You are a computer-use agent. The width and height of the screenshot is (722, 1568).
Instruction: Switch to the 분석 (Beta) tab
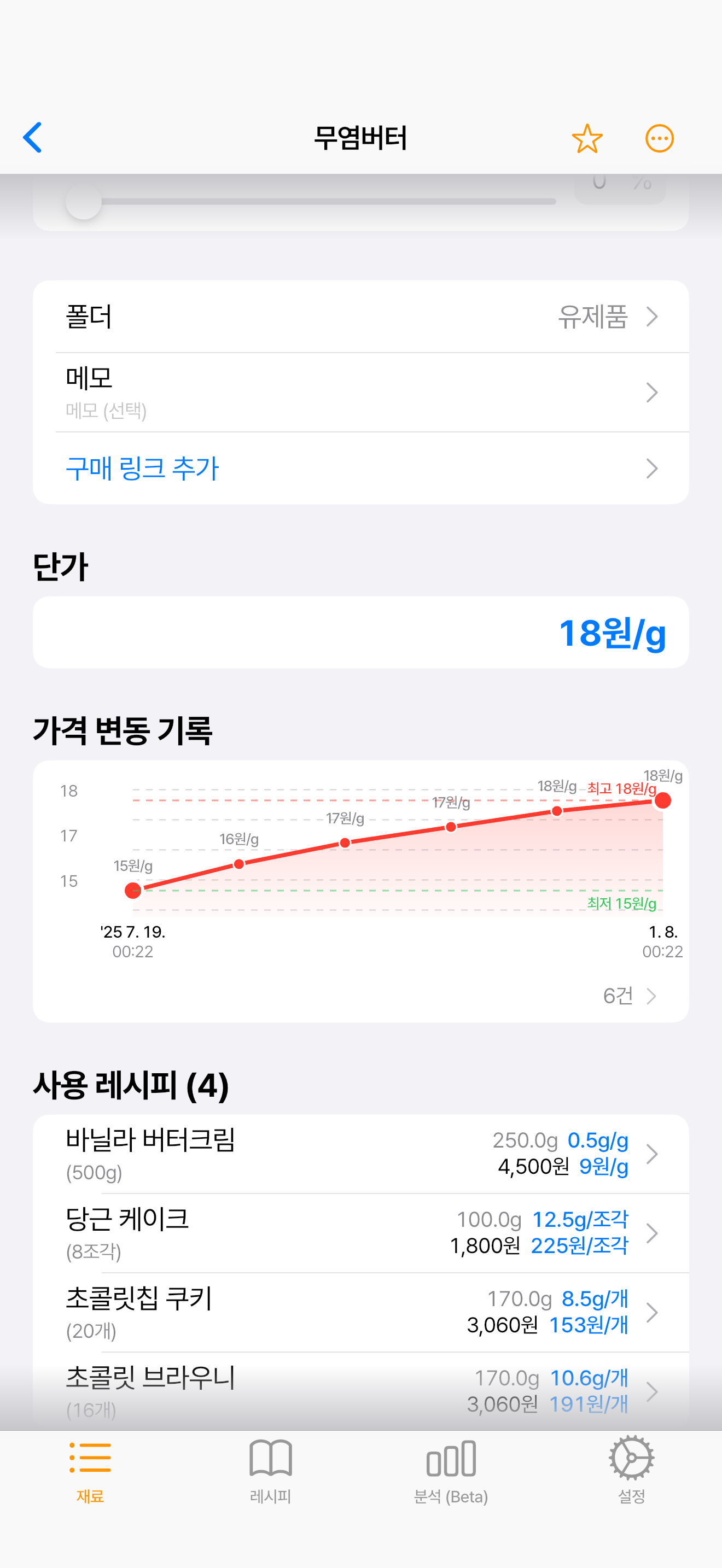point(452,1479)
